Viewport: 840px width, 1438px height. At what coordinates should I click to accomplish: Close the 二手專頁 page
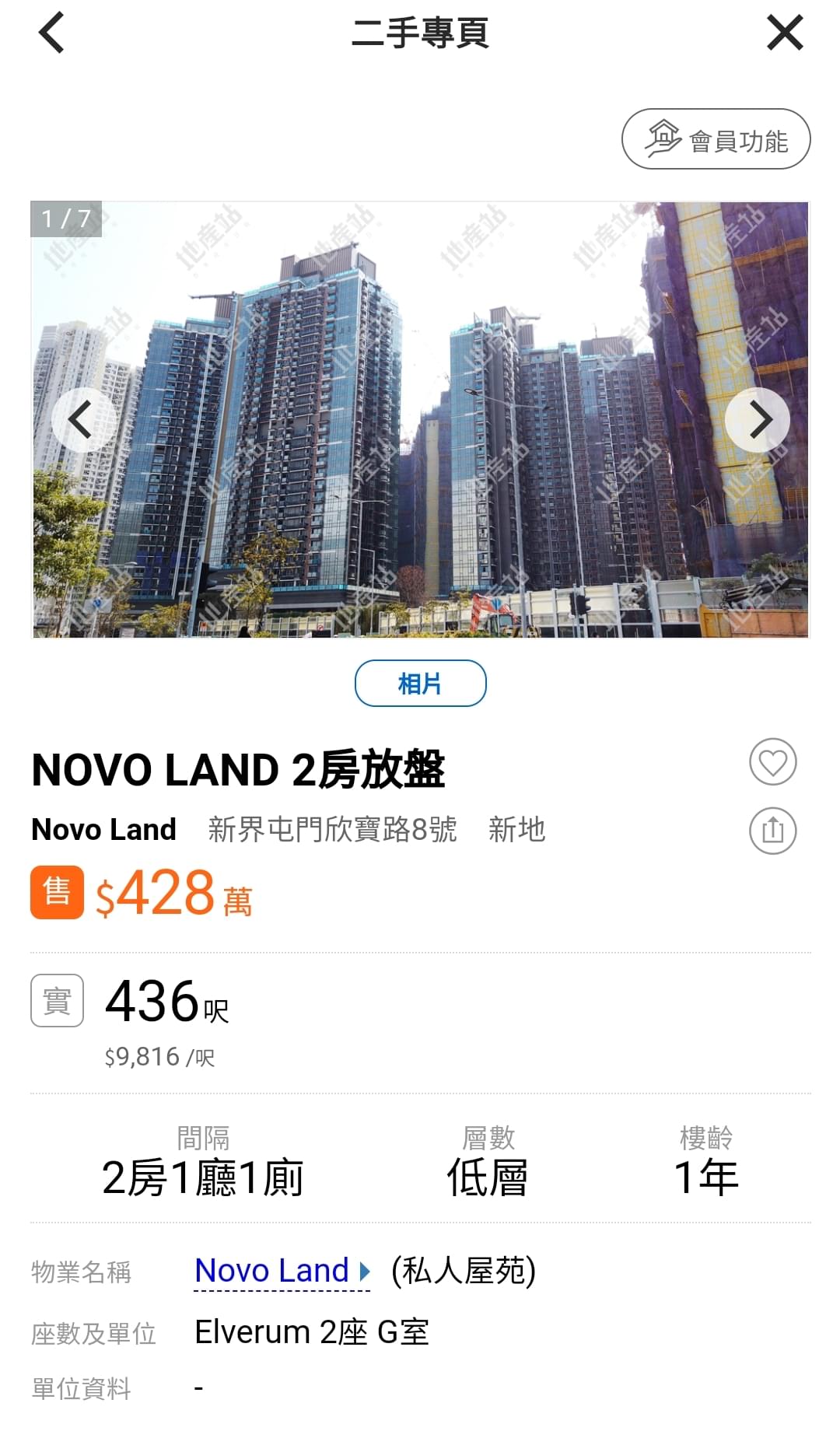tap(785, 33)
